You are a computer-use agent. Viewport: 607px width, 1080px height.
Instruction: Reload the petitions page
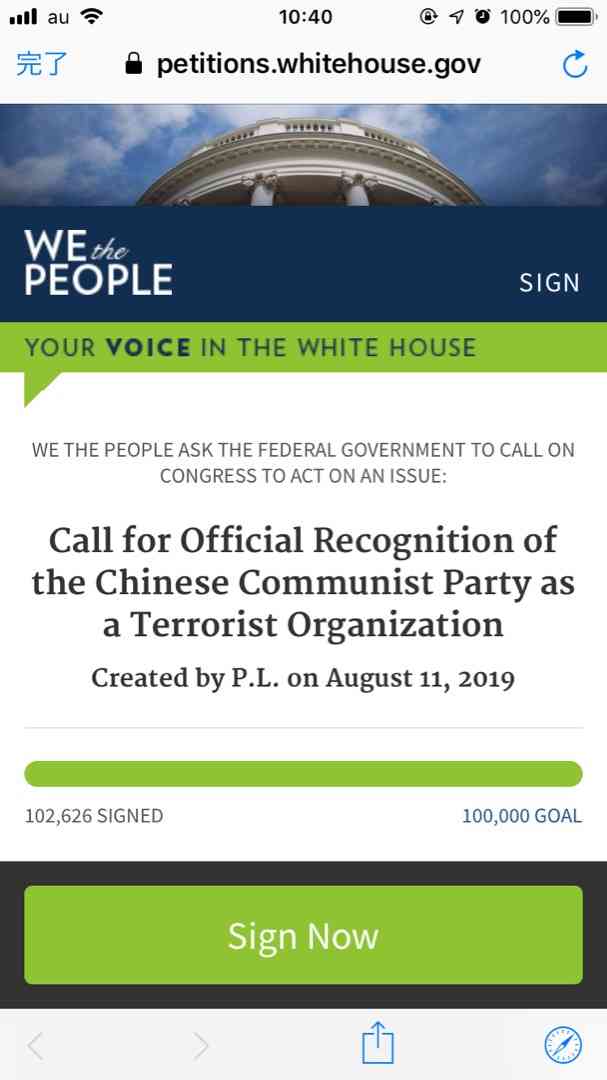575,64
